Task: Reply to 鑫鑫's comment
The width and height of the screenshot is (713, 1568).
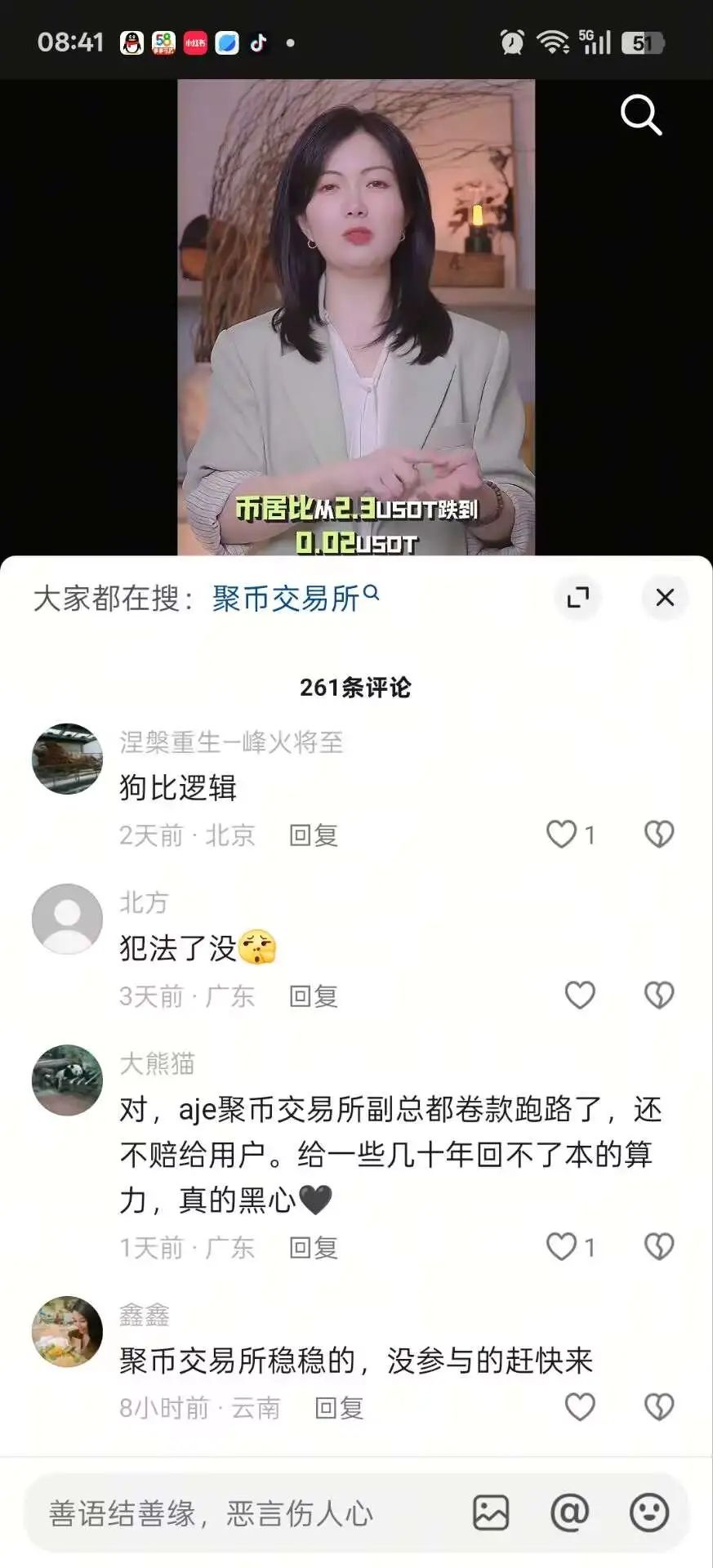Action: coord(339,1407)
